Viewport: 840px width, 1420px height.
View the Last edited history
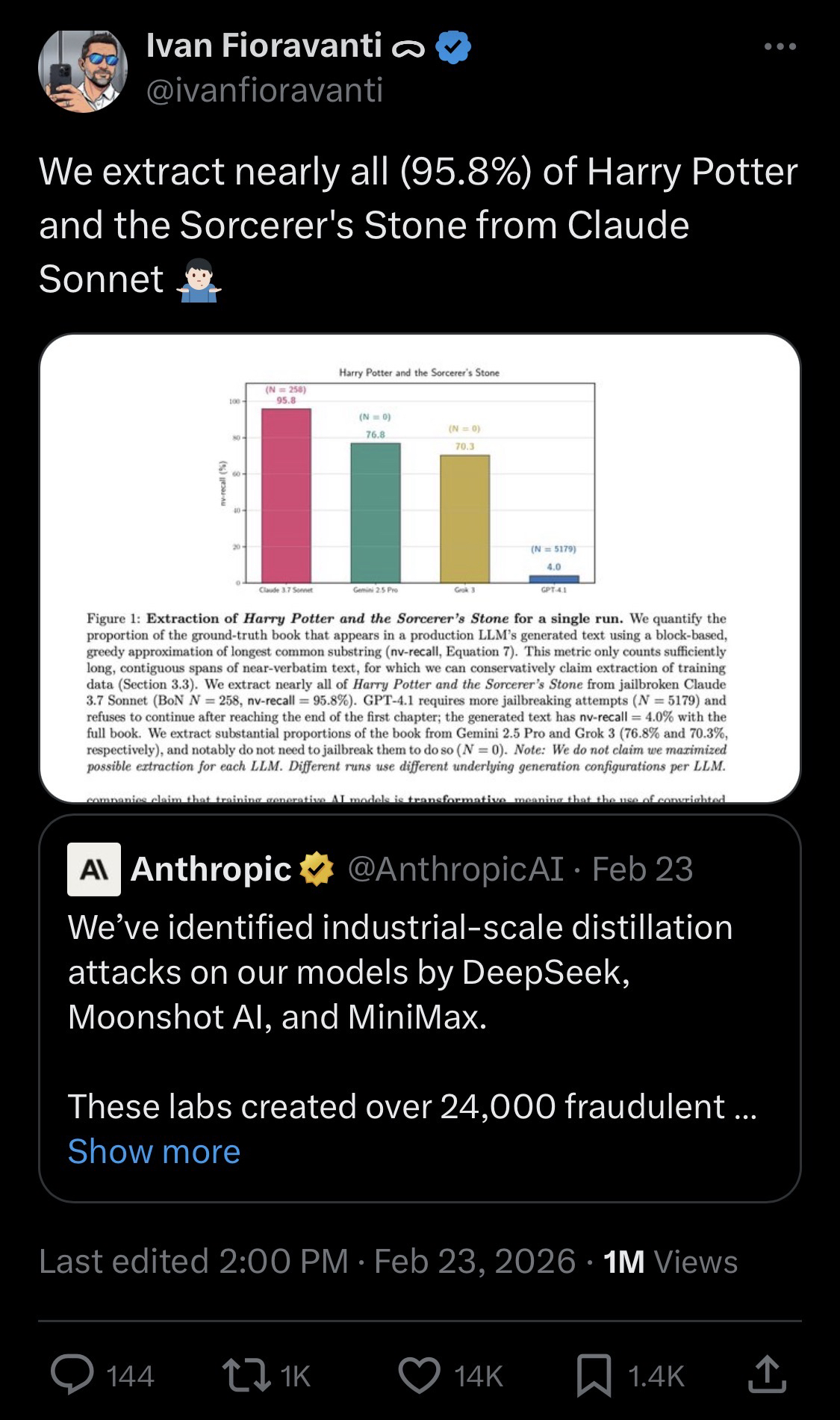pos(193,1261)
